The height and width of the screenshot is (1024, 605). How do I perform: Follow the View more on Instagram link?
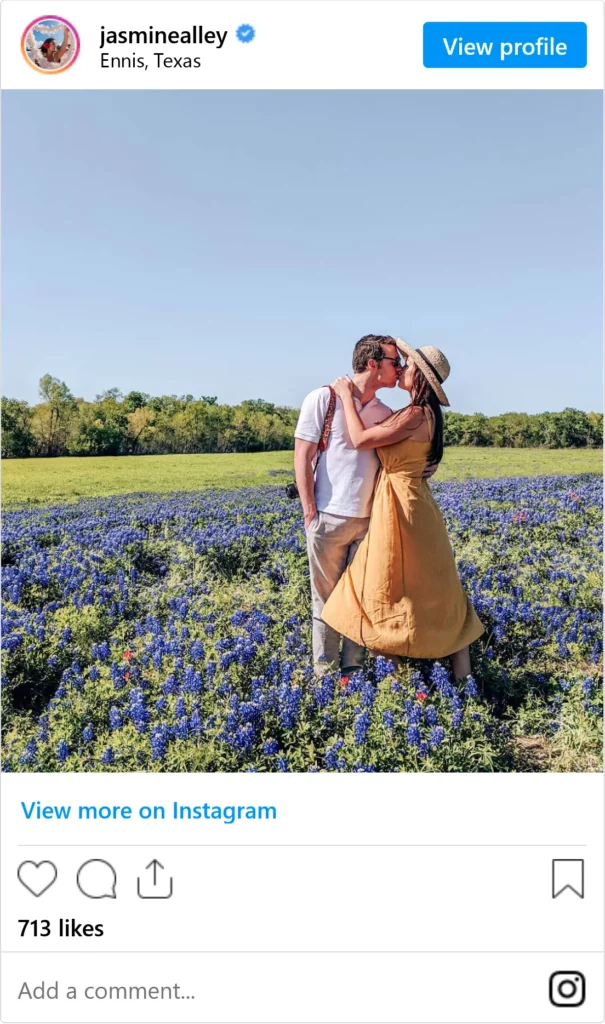149,811
